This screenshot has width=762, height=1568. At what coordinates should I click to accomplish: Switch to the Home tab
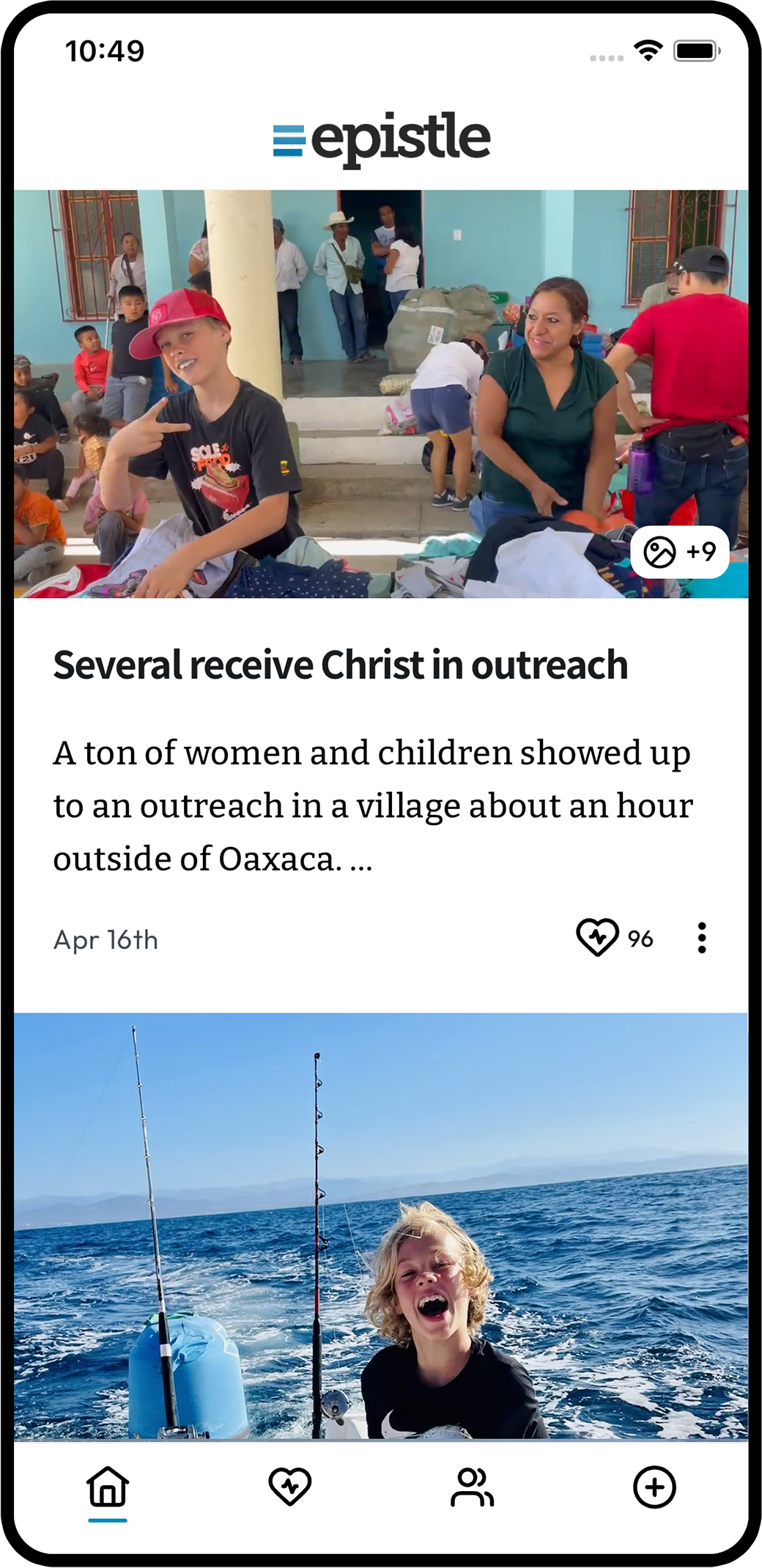point(108,1487)
